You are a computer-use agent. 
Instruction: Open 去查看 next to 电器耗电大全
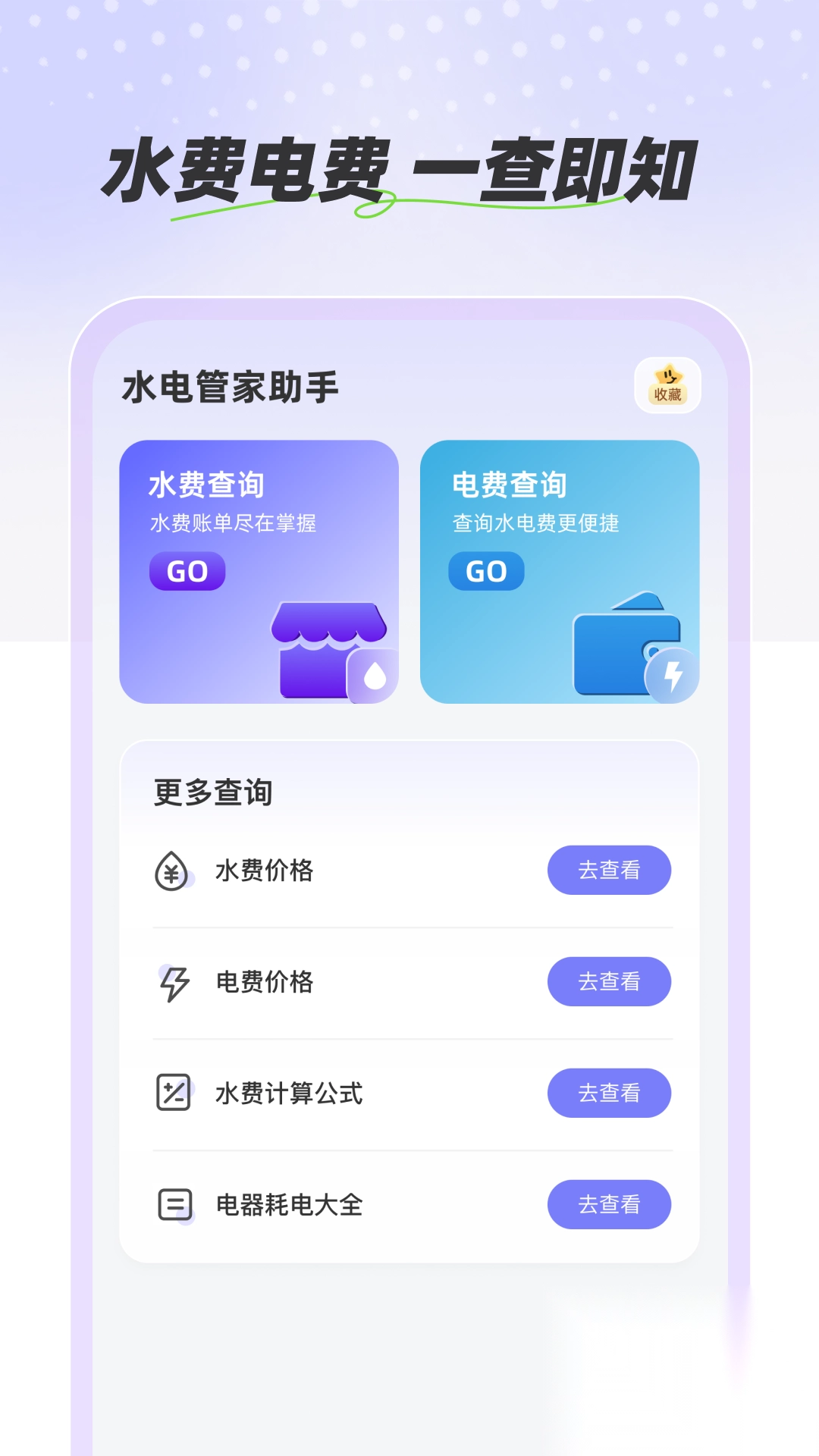click(610, 1204)
